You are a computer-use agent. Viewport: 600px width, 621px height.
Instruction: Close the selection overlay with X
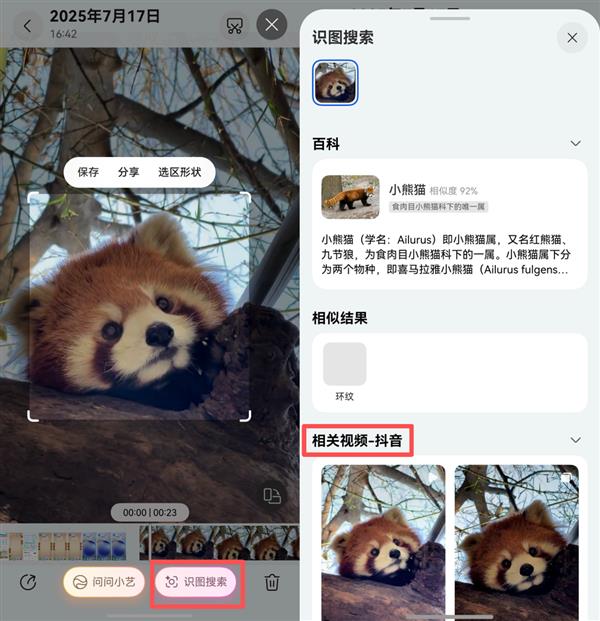click(271, 25)
